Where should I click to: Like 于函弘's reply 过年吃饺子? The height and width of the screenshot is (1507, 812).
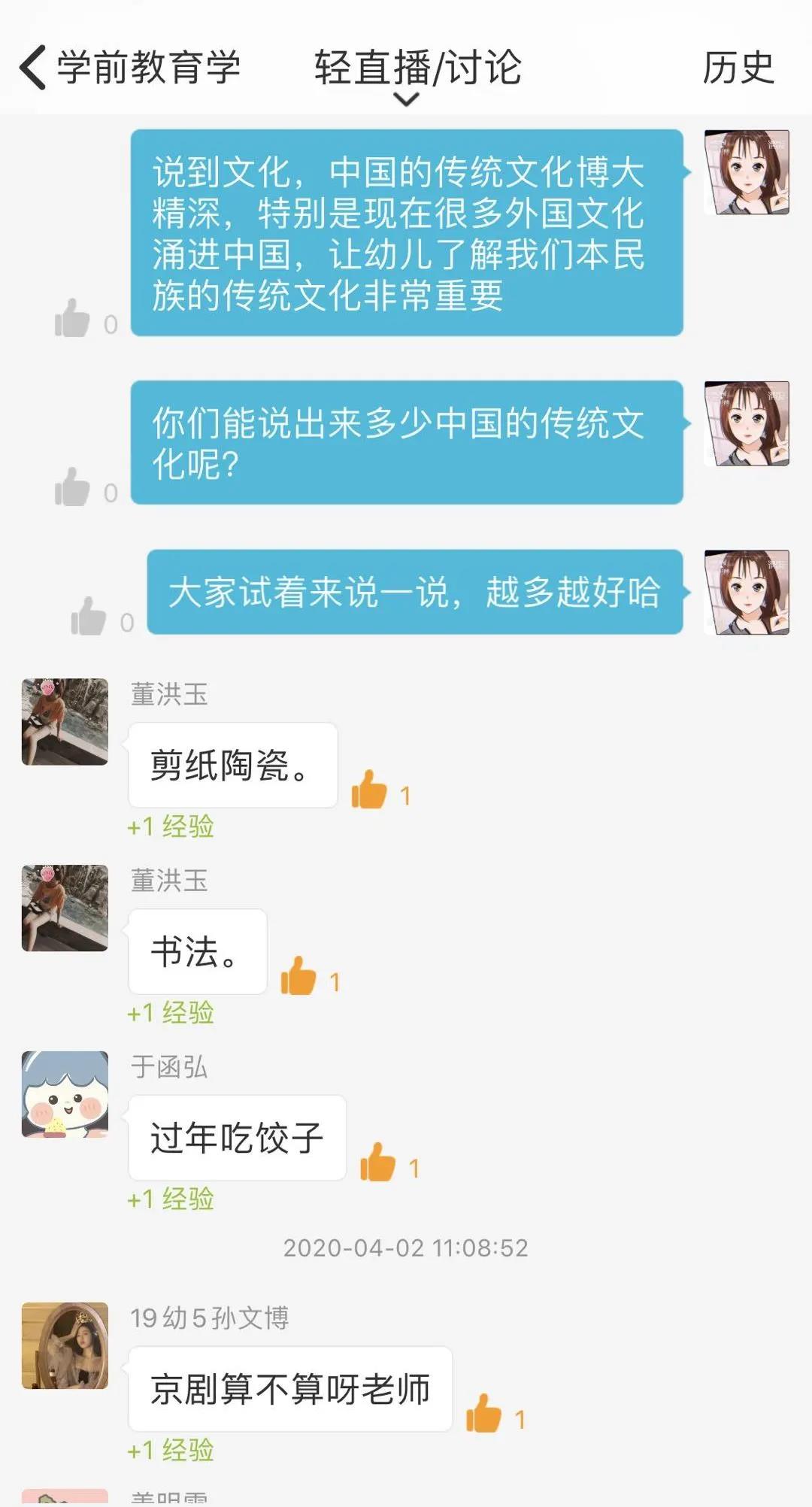[x=377, y=1163]
